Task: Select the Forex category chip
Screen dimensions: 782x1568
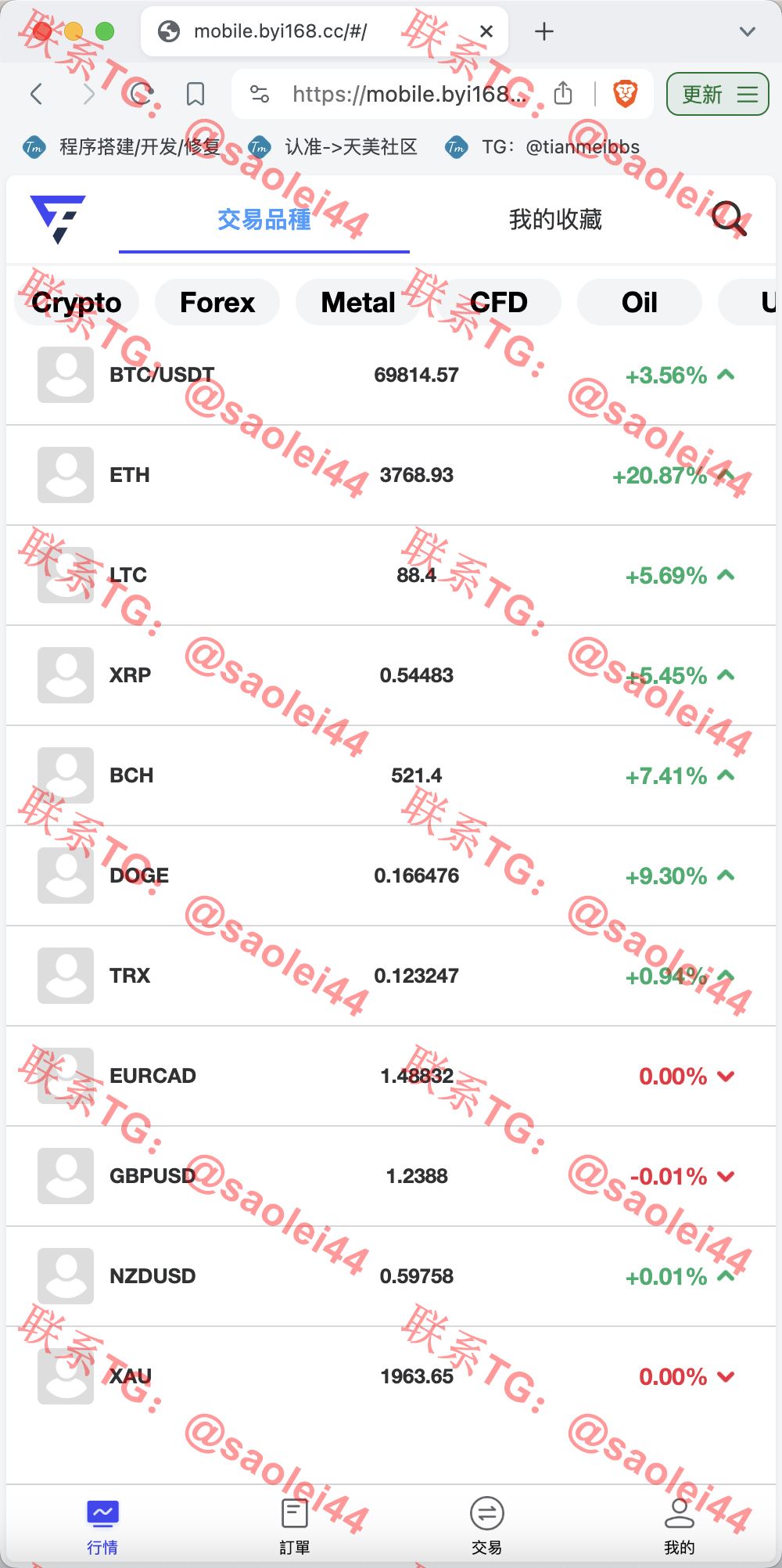Action: [x=217, y=302]
